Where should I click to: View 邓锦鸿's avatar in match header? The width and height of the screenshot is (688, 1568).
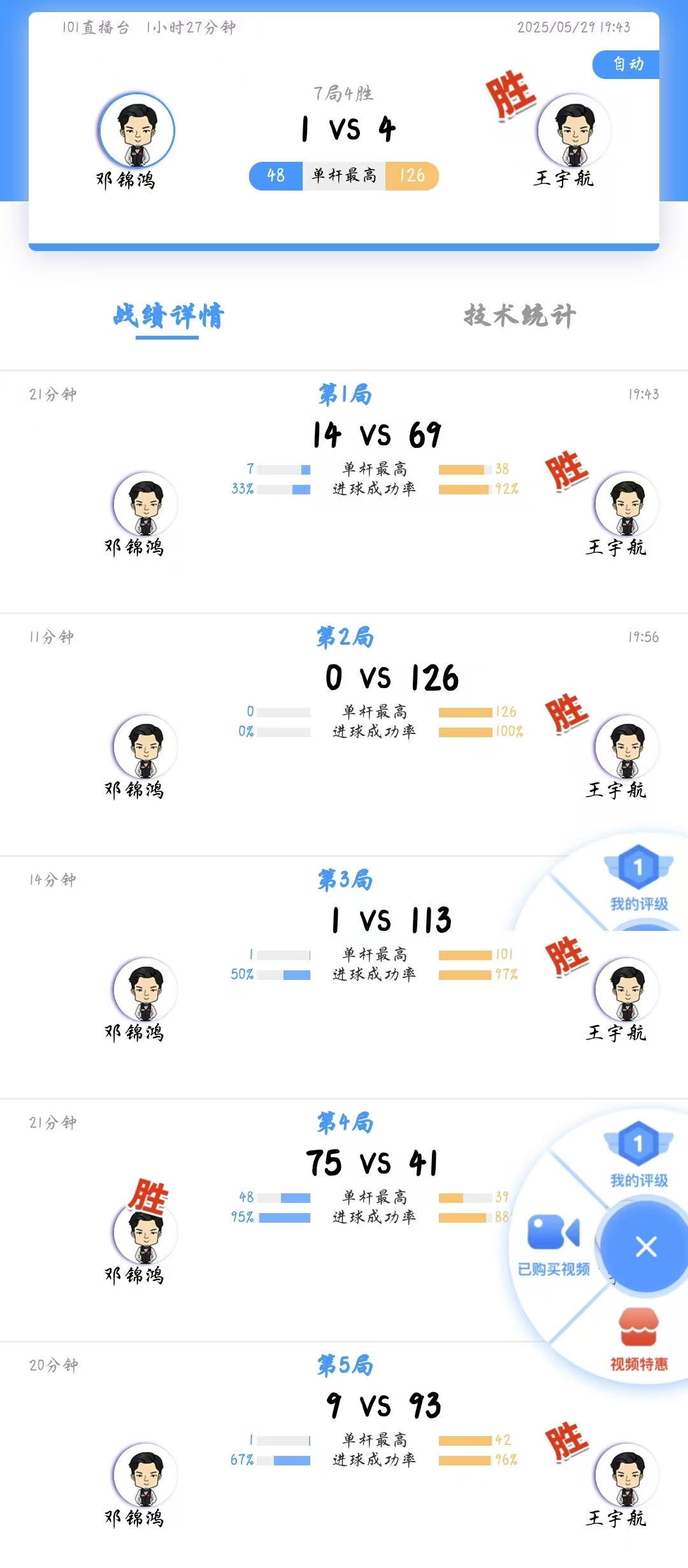136,131
